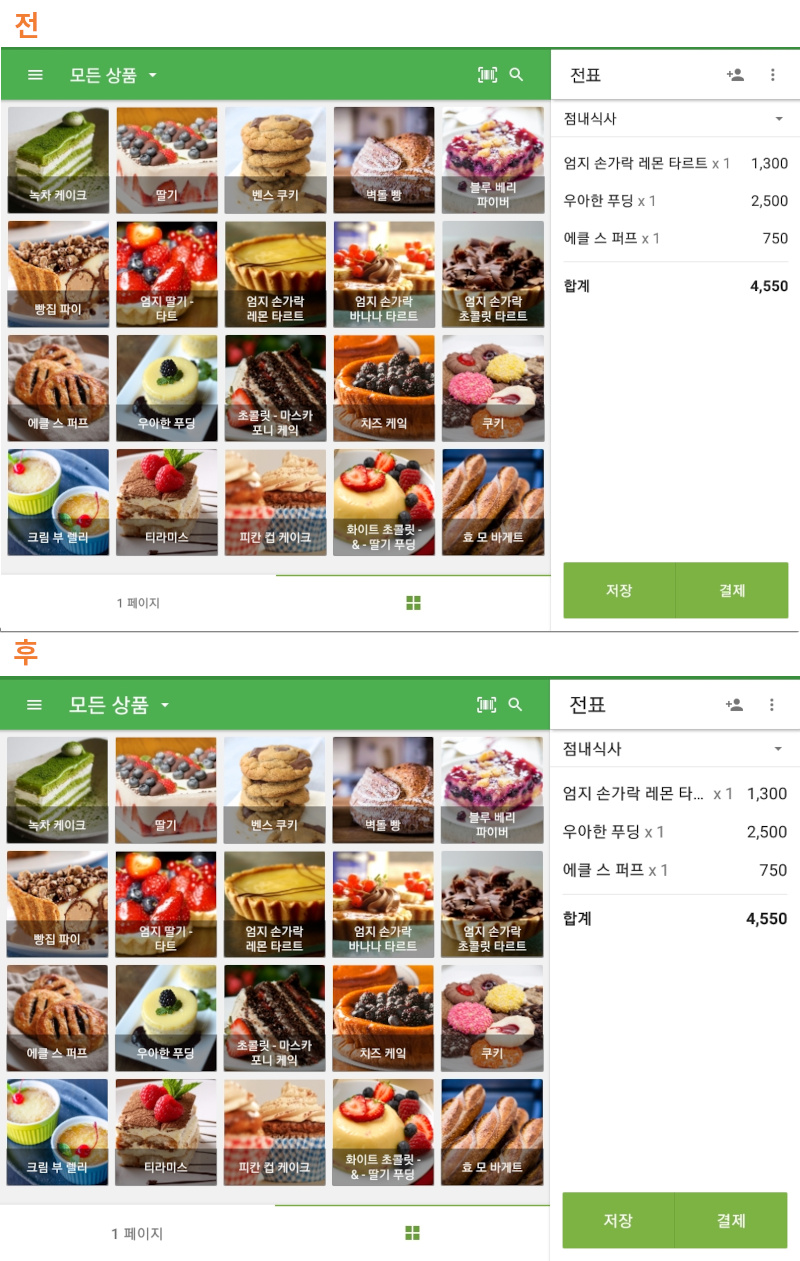Click the 티라미스 product thumbnail
The height and width of the screenshot is (1261, 800).
click(166, 502)
